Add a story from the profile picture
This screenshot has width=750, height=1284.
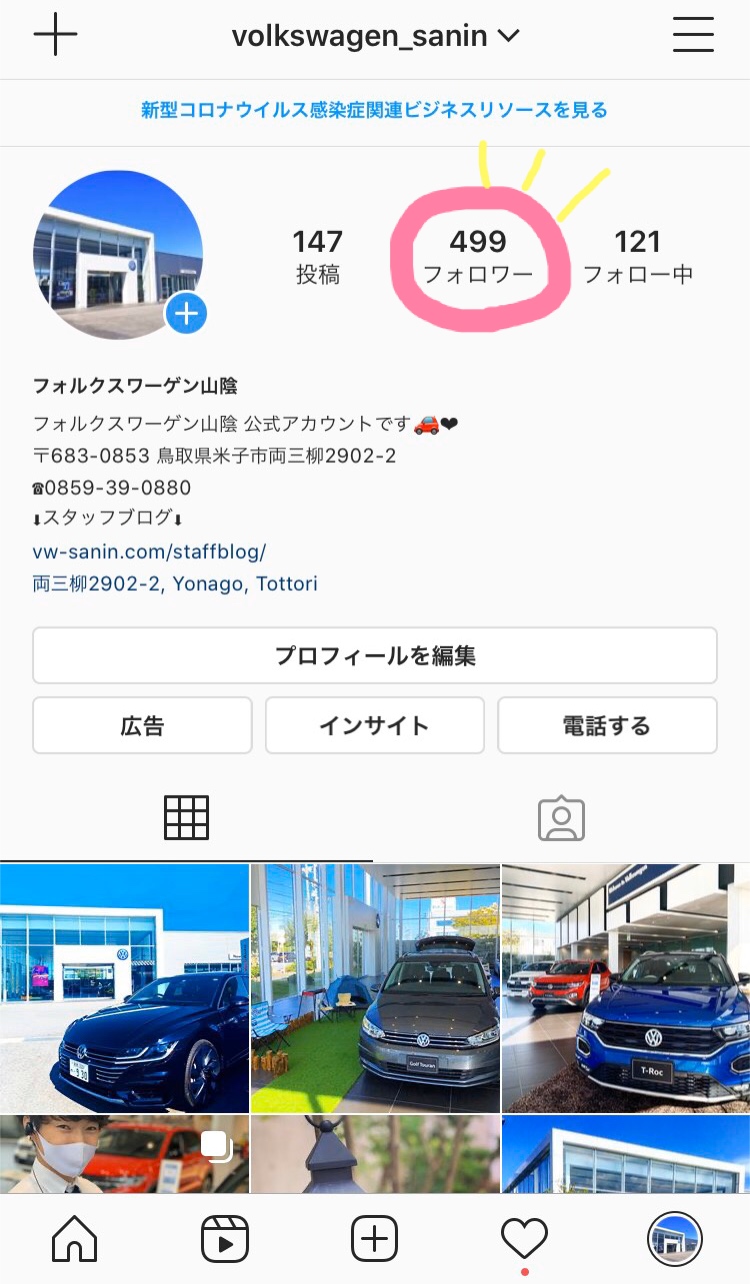[x=187, y=314]
